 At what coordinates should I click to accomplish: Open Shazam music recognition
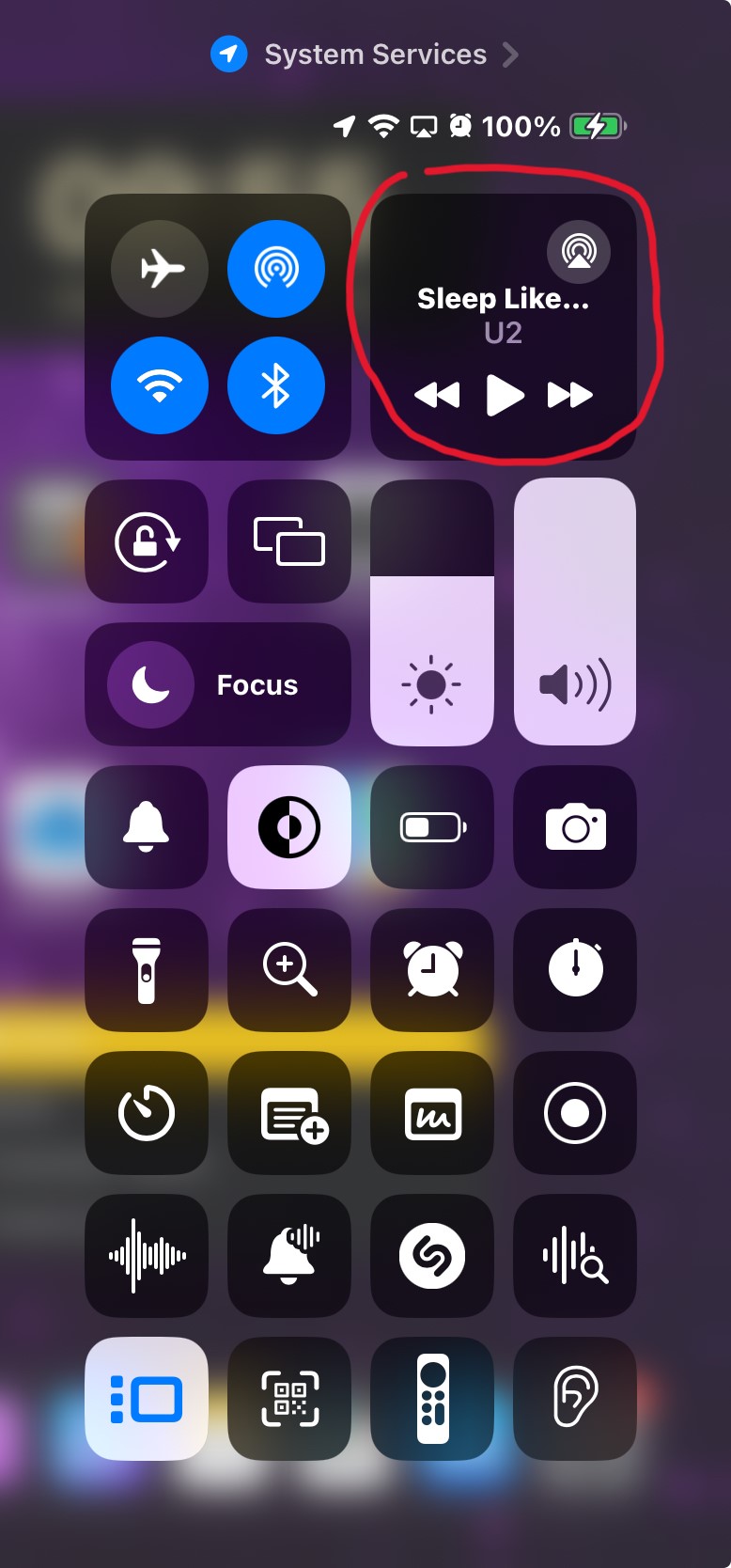(432, 1256)
